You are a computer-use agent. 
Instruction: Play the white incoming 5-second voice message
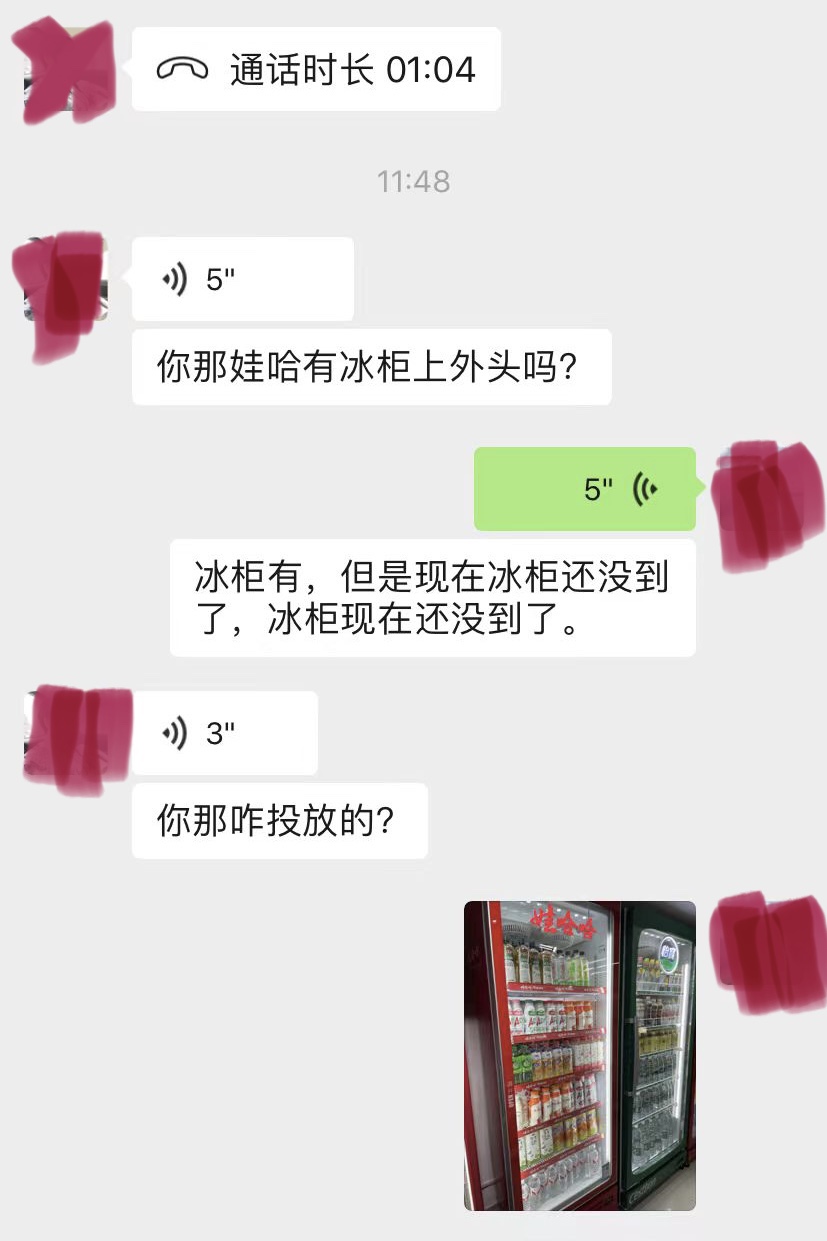click(x=242, y=280)
